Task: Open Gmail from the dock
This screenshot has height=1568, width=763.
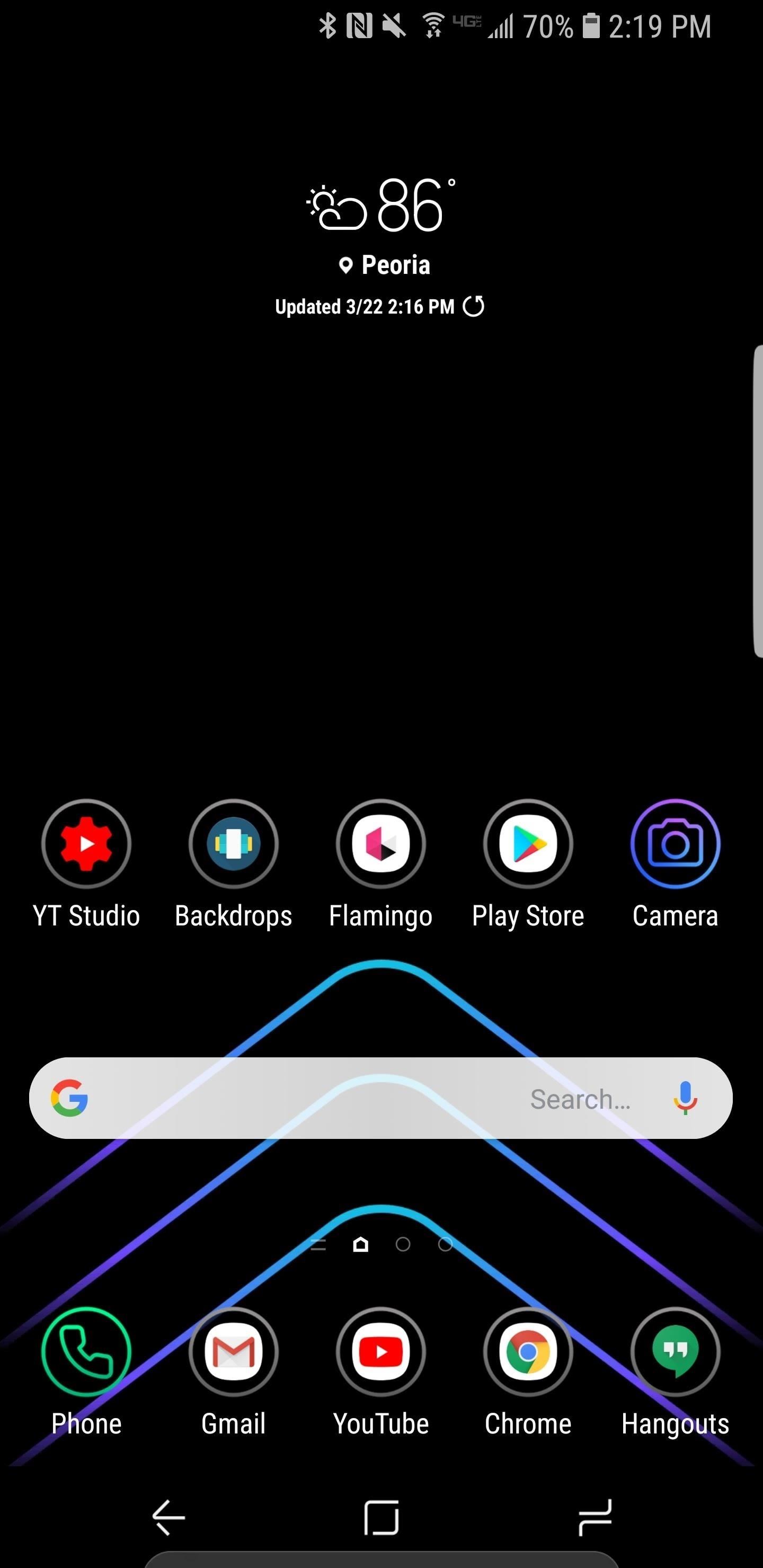Action: (x=233, y=1351)
